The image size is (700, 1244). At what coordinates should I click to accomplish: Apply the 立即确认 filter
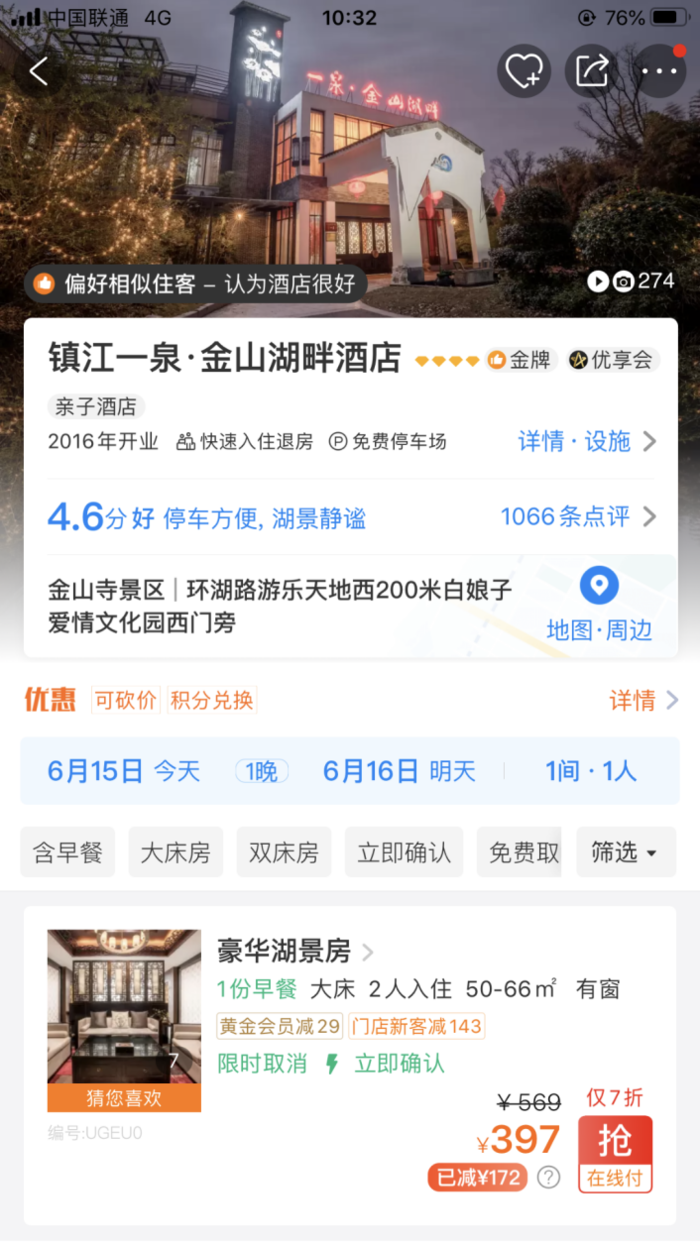coord(404,853)
